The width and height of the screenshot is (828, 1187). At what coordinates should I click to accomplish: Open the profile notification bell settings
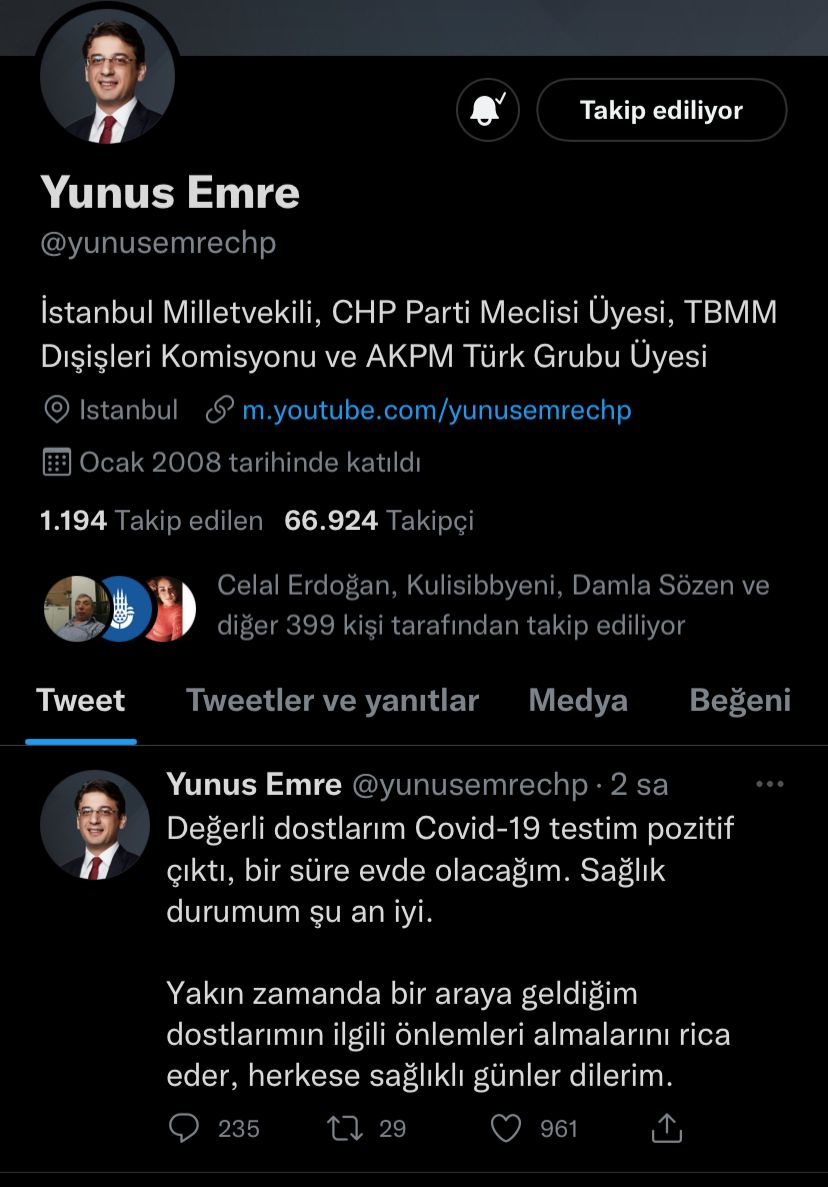pyautogui.click(x=488, y=110)
